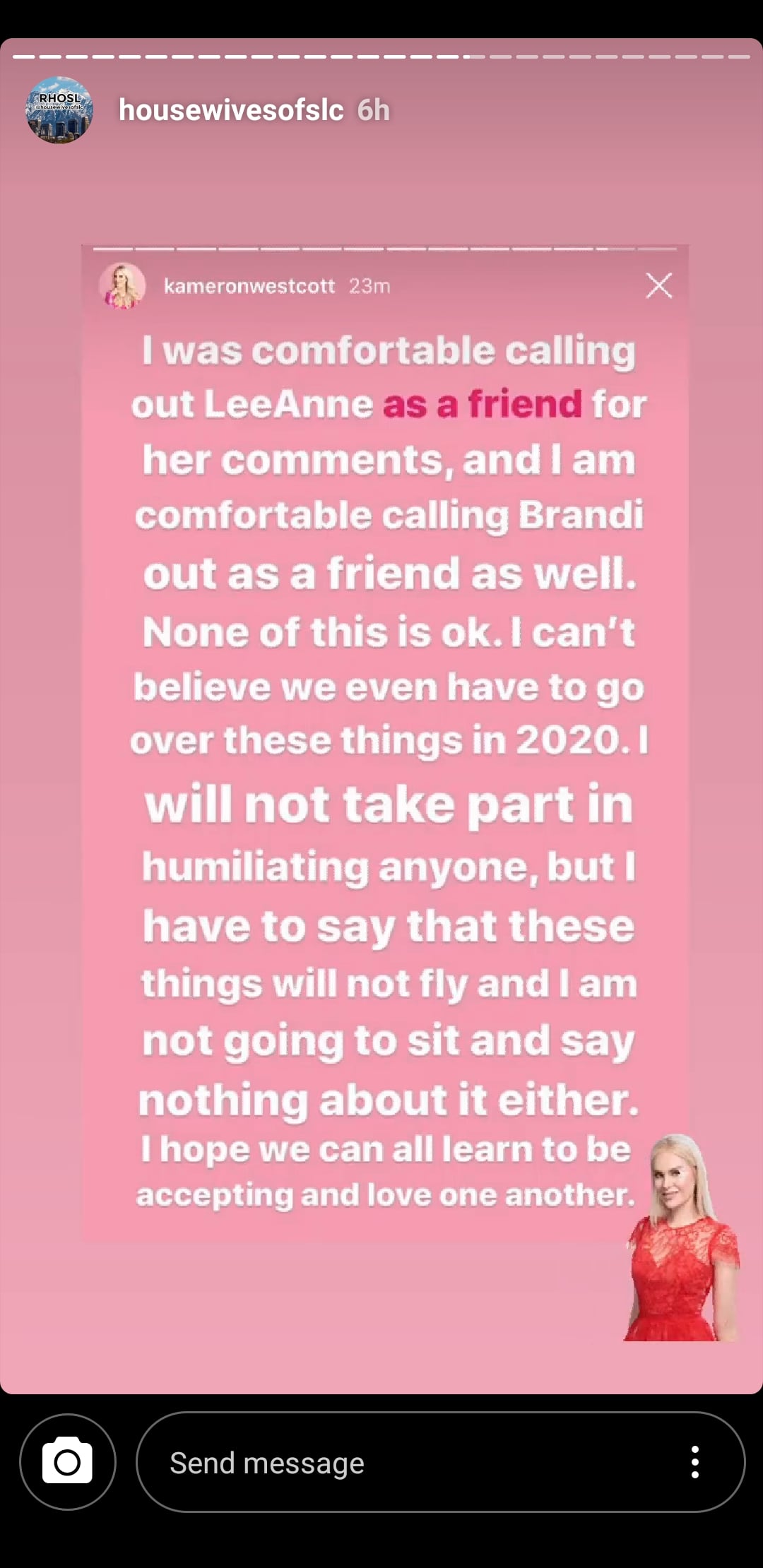Open the three-dot story options menu
Viewport: 763px width, 1568px height.
pos(695,1462)
